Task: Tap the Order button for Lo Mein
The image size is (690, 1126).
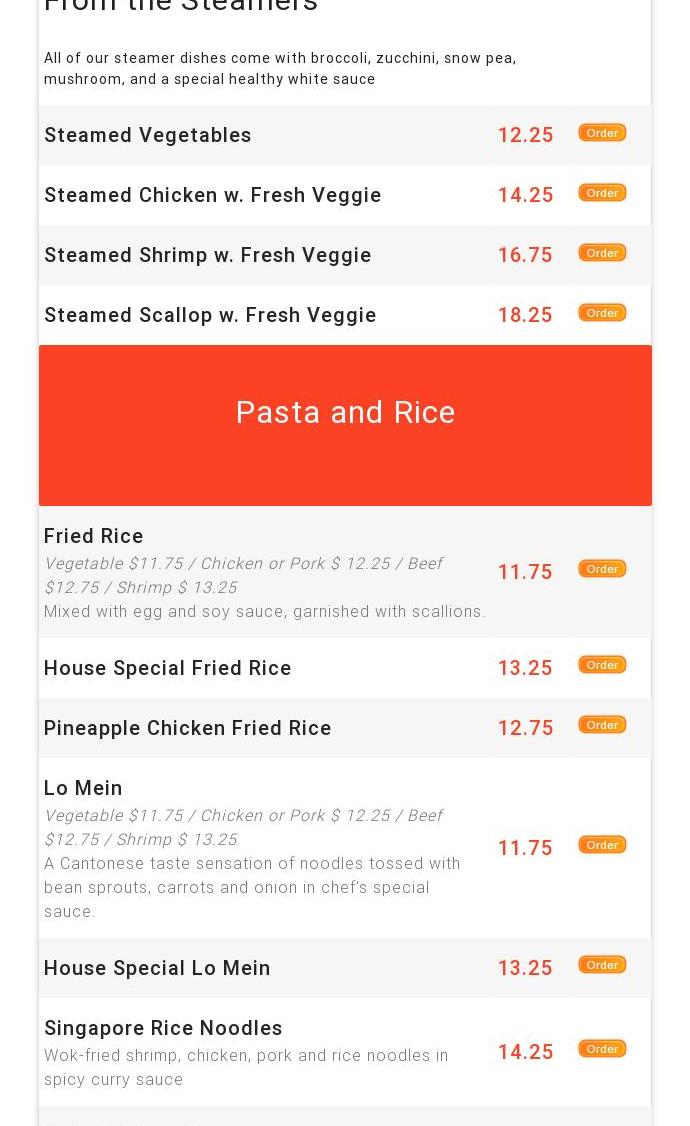Action: tap(602, 845)
